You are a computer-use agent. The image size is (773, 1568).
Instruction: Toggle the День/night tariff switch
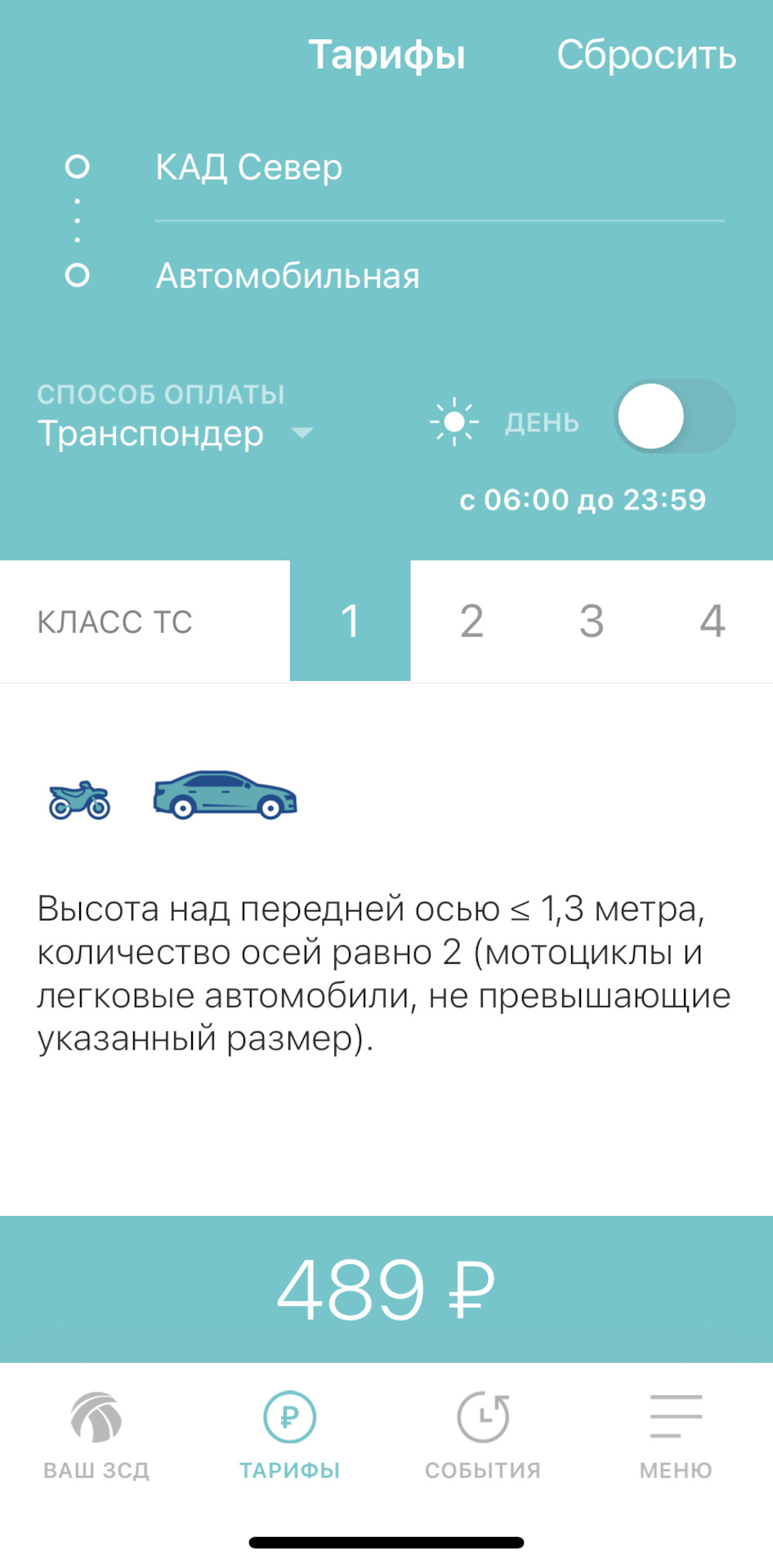pyautogui.click(x=675, y=416)
